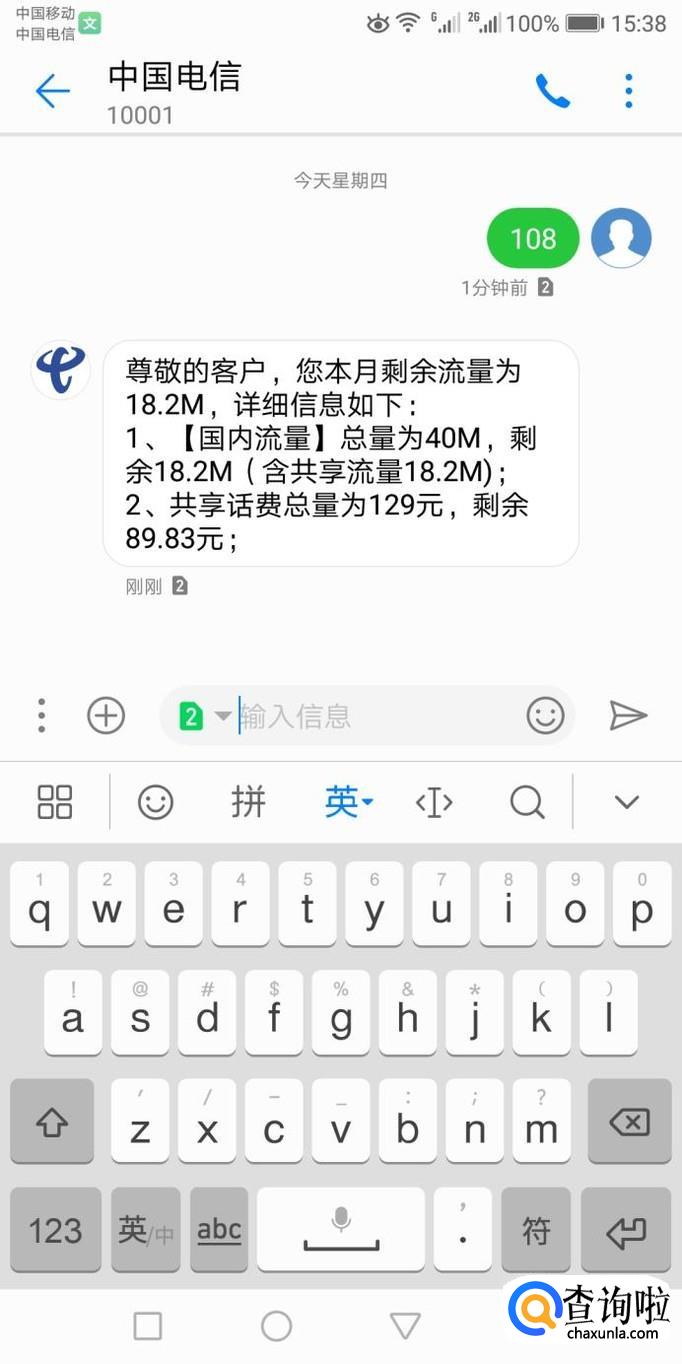This screenshot has height=1364, width=682.
Task: Open the 符 symbols keyboard
Action: (x=536, y=1230)
